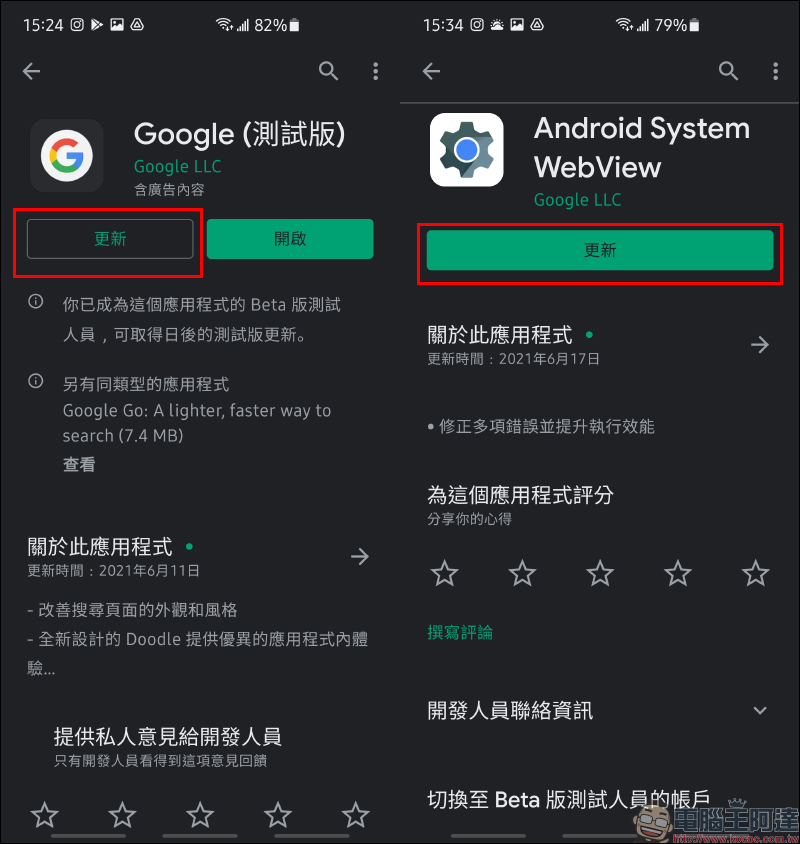This screenshot has width=800, height=844.
Task: Rate WebView one star
Action: pos(444,573)
